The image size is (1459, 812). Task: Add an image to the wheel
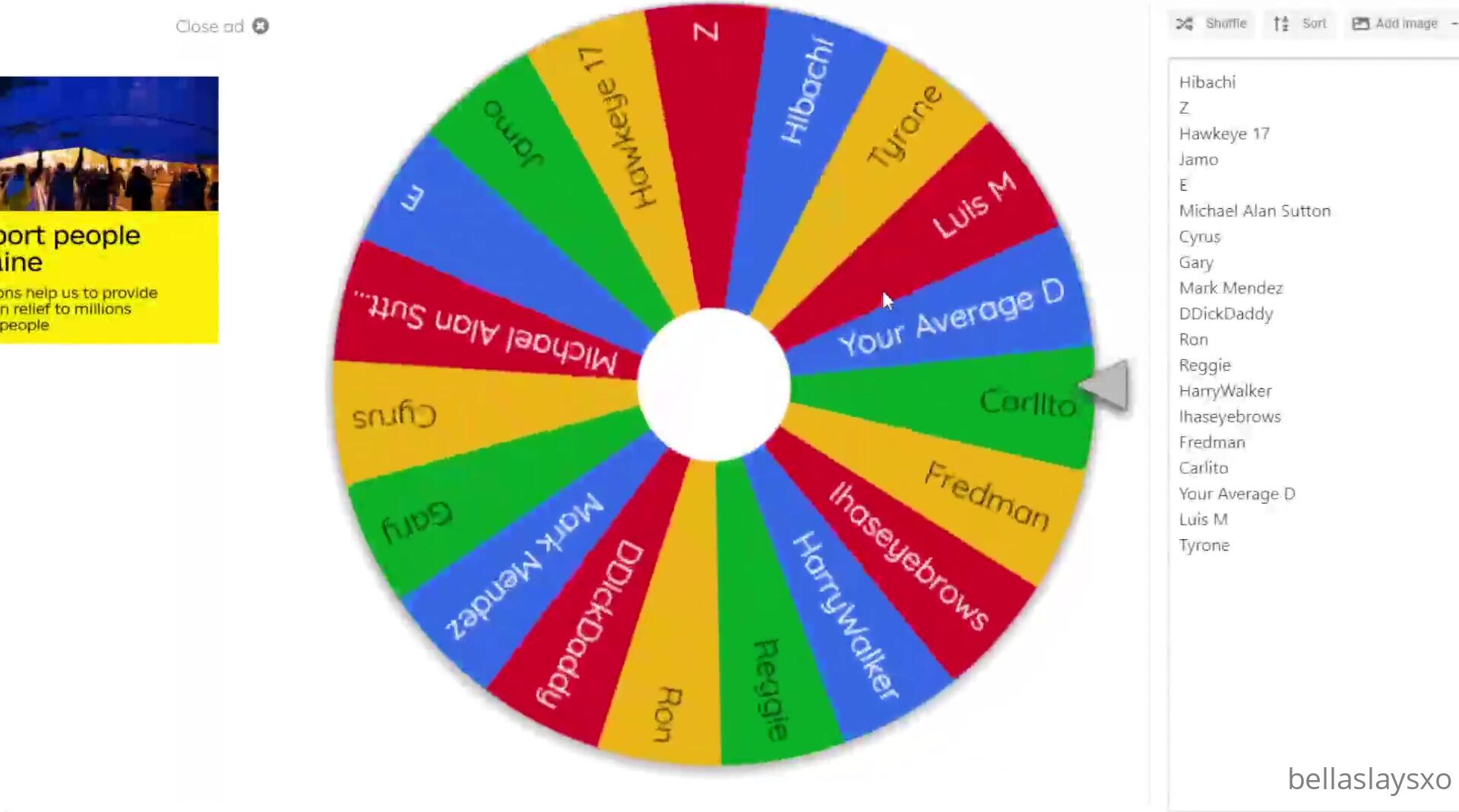tap(1395, 24)
